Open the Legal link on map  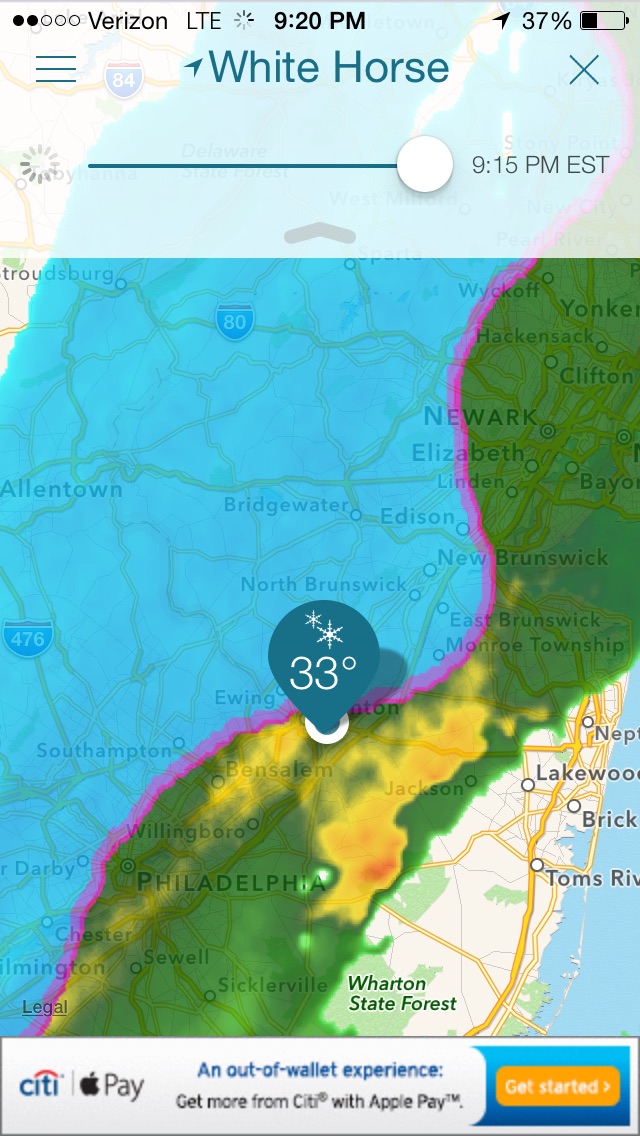[x=45, y=1007]
